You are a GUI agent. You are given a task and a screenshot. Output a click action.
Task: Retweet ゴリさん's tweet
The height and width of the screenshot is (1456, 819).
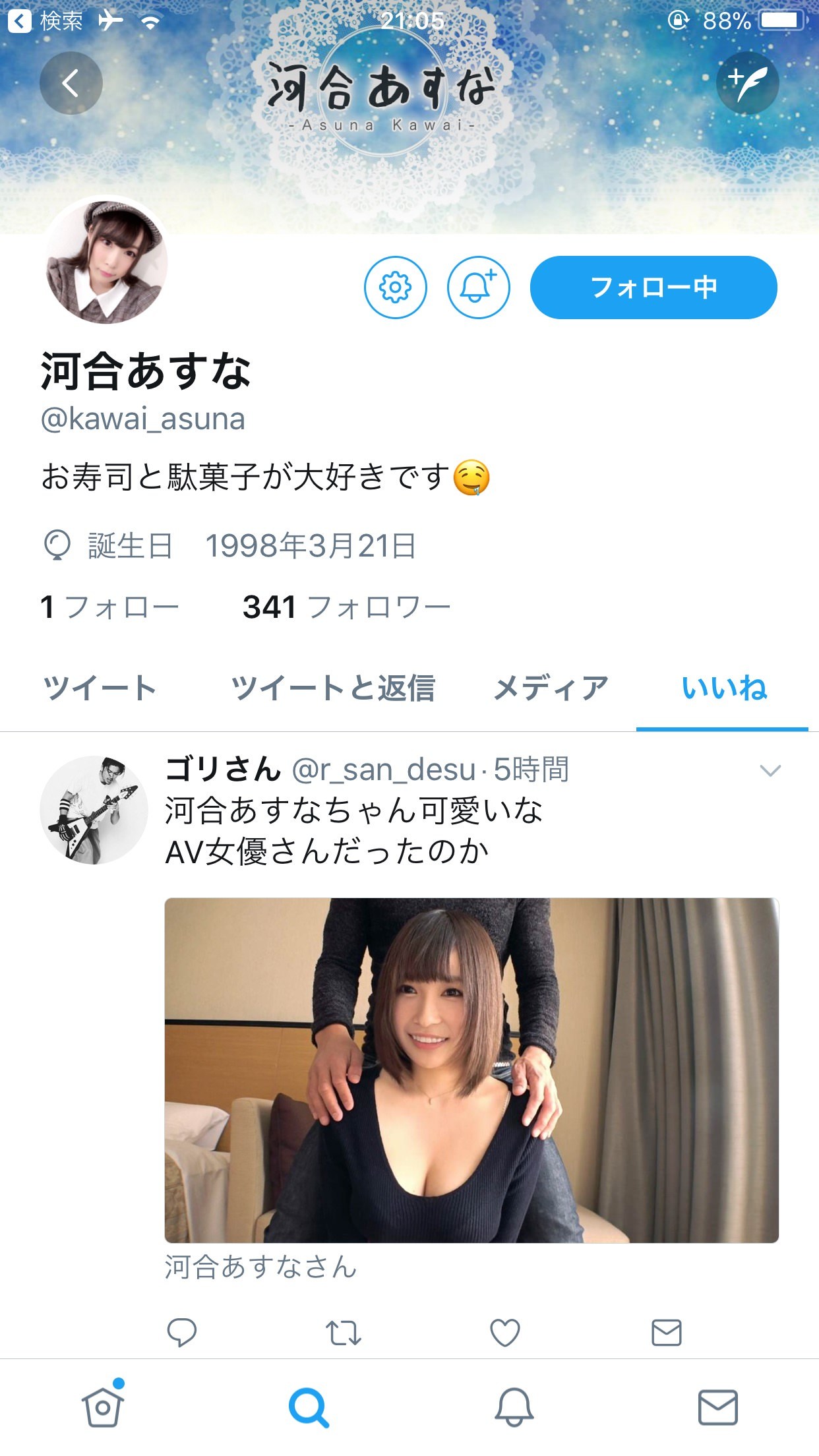(344, 1332)
